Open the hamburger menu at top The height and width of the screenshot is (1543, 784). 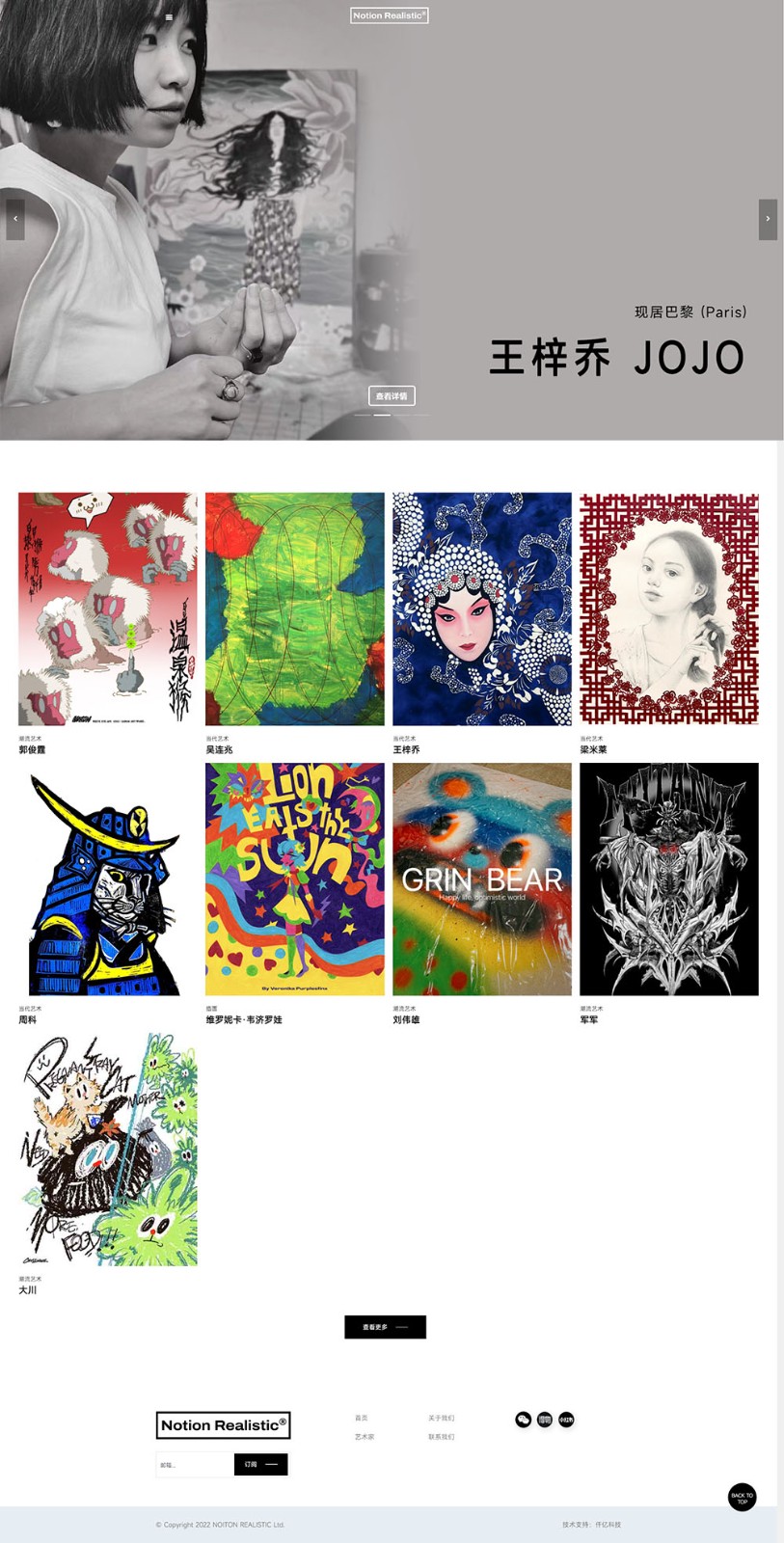(x=169, y=16)
